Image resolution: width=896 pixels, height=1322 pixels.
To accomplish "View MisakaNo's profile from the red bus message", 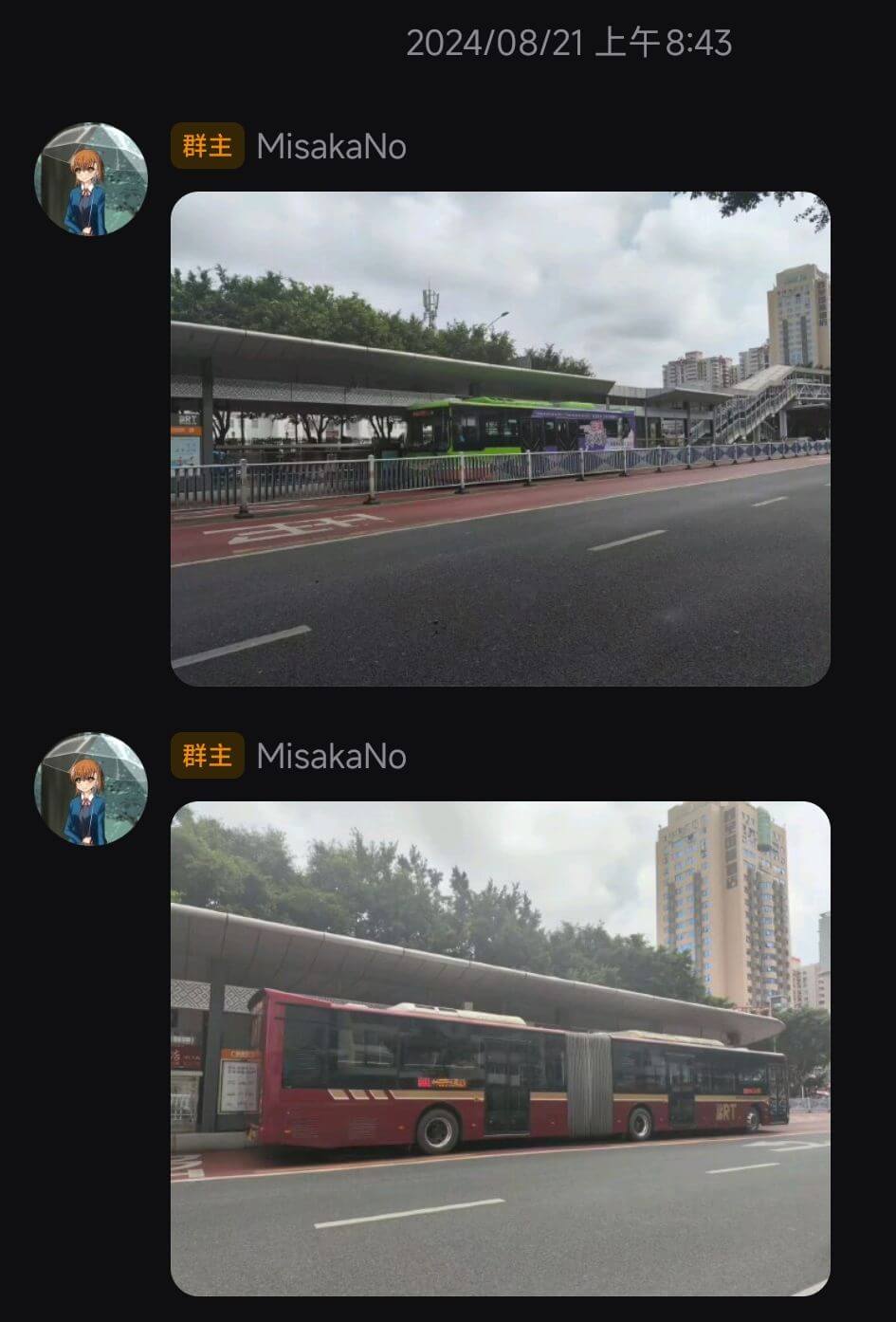I will (x=91, y=789).
